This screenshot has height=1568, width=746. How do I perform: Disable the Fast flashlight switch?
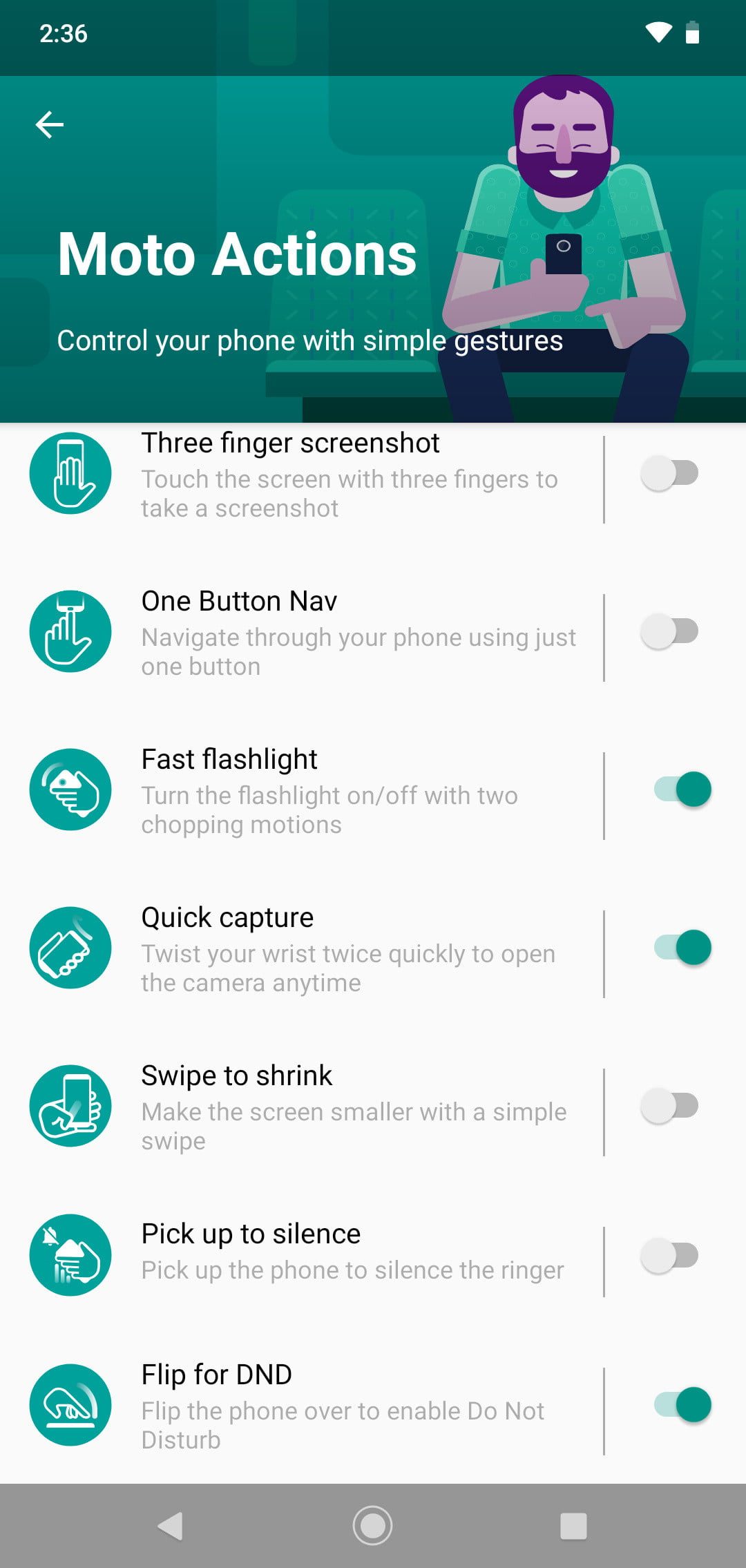point(682,790)
